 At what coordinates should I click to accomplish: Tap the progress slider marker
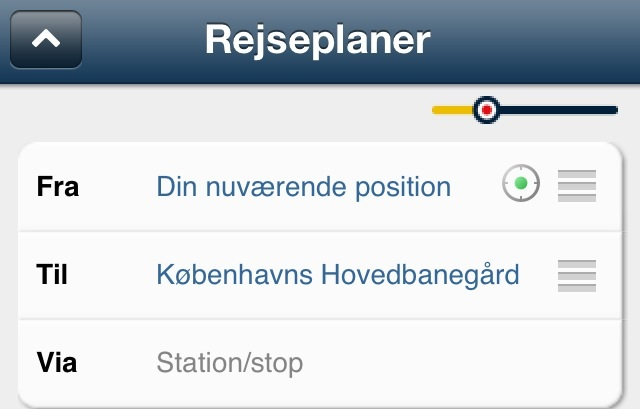click(x=486, y=109)
